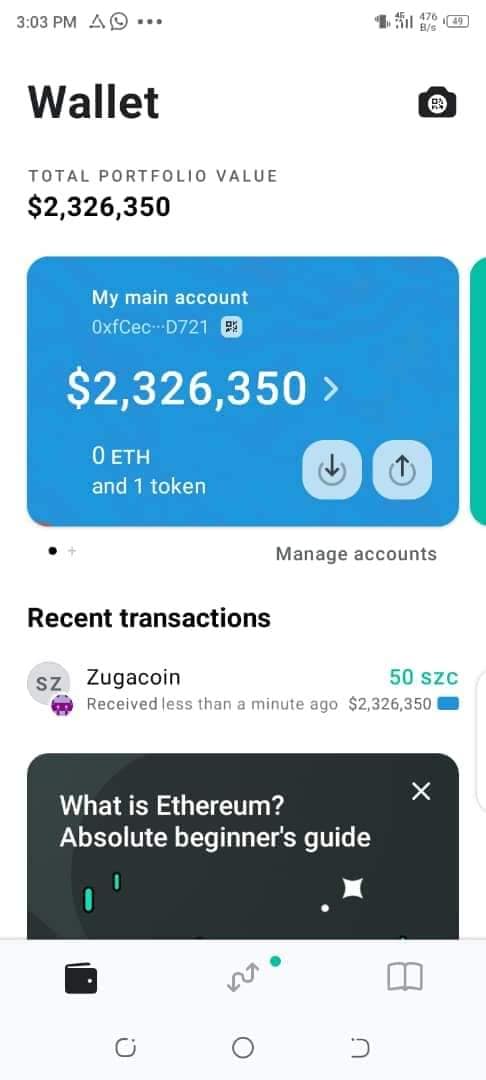Image resolution: width=486 pixels, height=1080 pixels.
Task: Add a new account with plus indicator
Action: (x=72, y=551)
